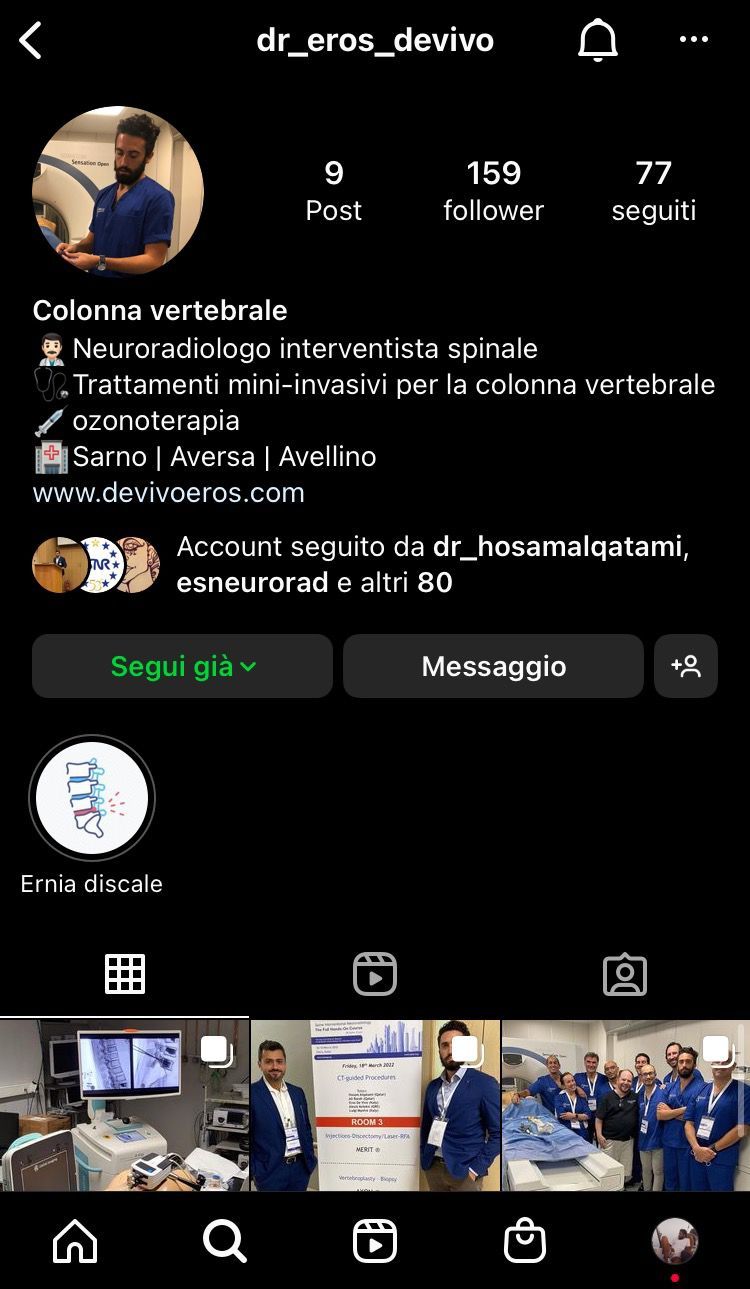This screenshot has height=1289, width=750.
Task: Open the 'Ernia discale' story highlight
Action: click(92, 799)
